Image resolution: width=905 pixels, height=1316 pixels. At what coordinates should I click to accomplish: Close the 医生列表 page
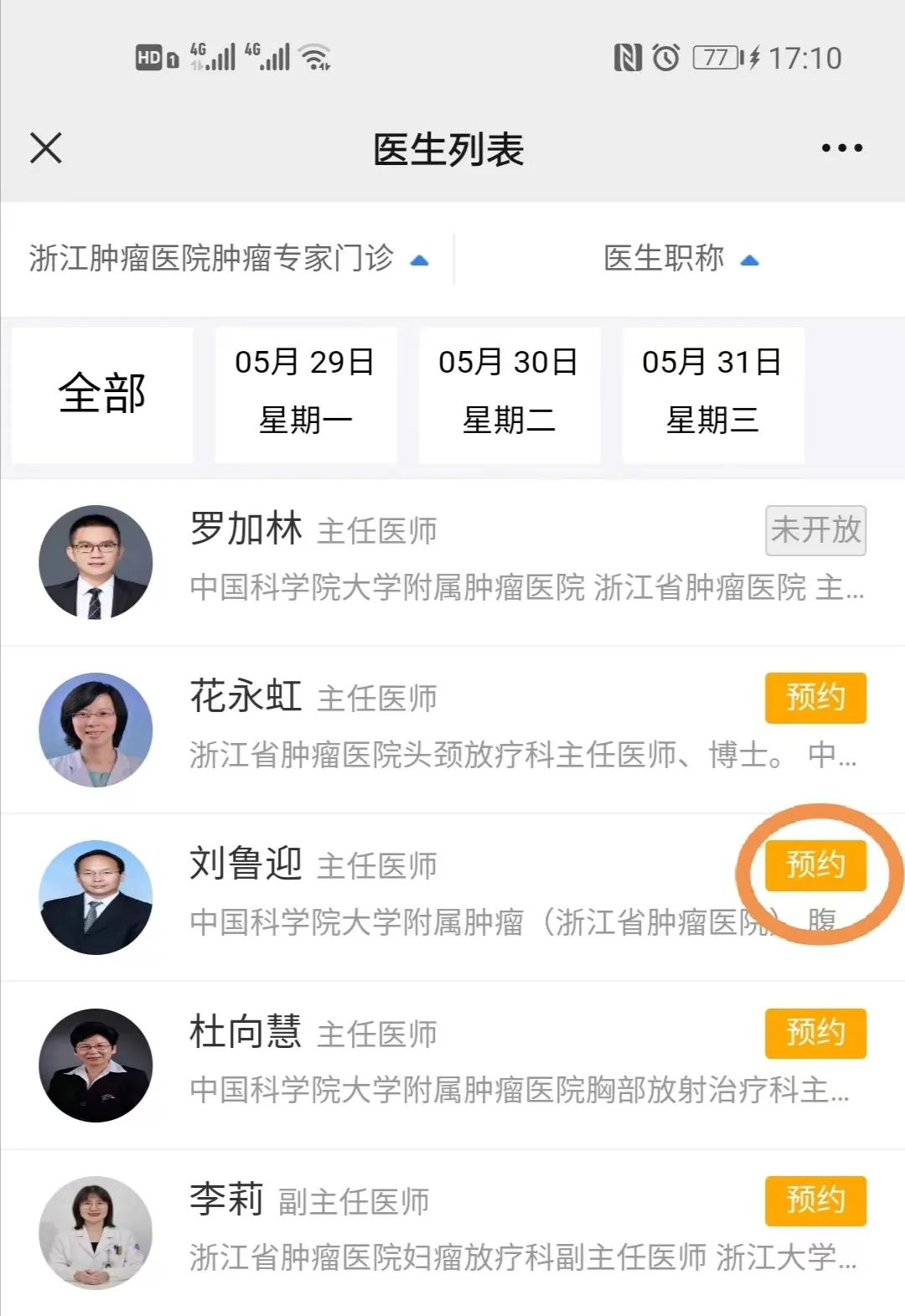pyautogui.click(x=45, y=149)
